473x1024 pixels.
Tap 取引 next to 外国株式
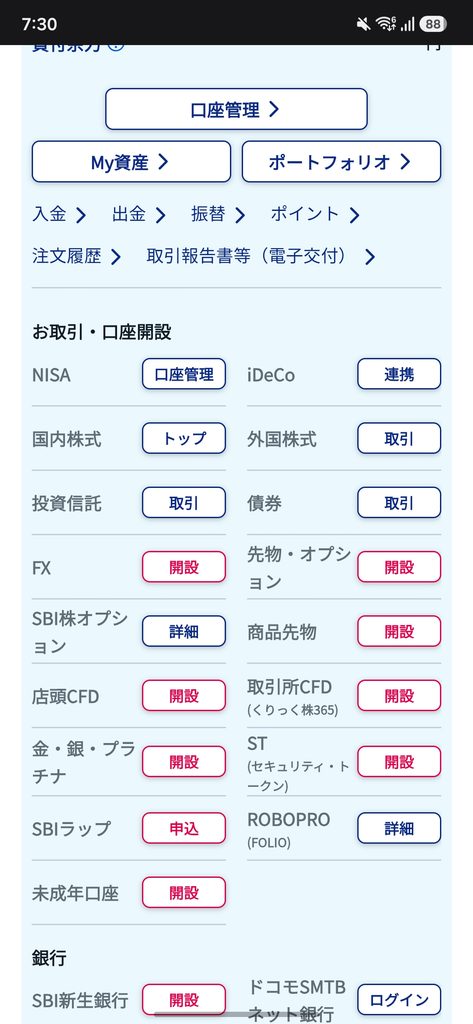click(x=399, y=438)
